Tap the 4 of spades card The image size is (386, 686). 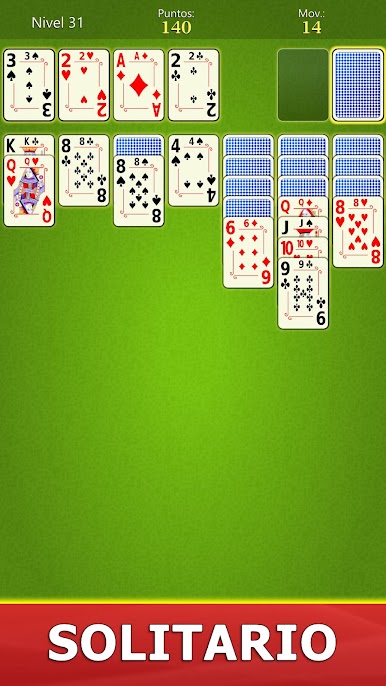[x=193, y=170]
